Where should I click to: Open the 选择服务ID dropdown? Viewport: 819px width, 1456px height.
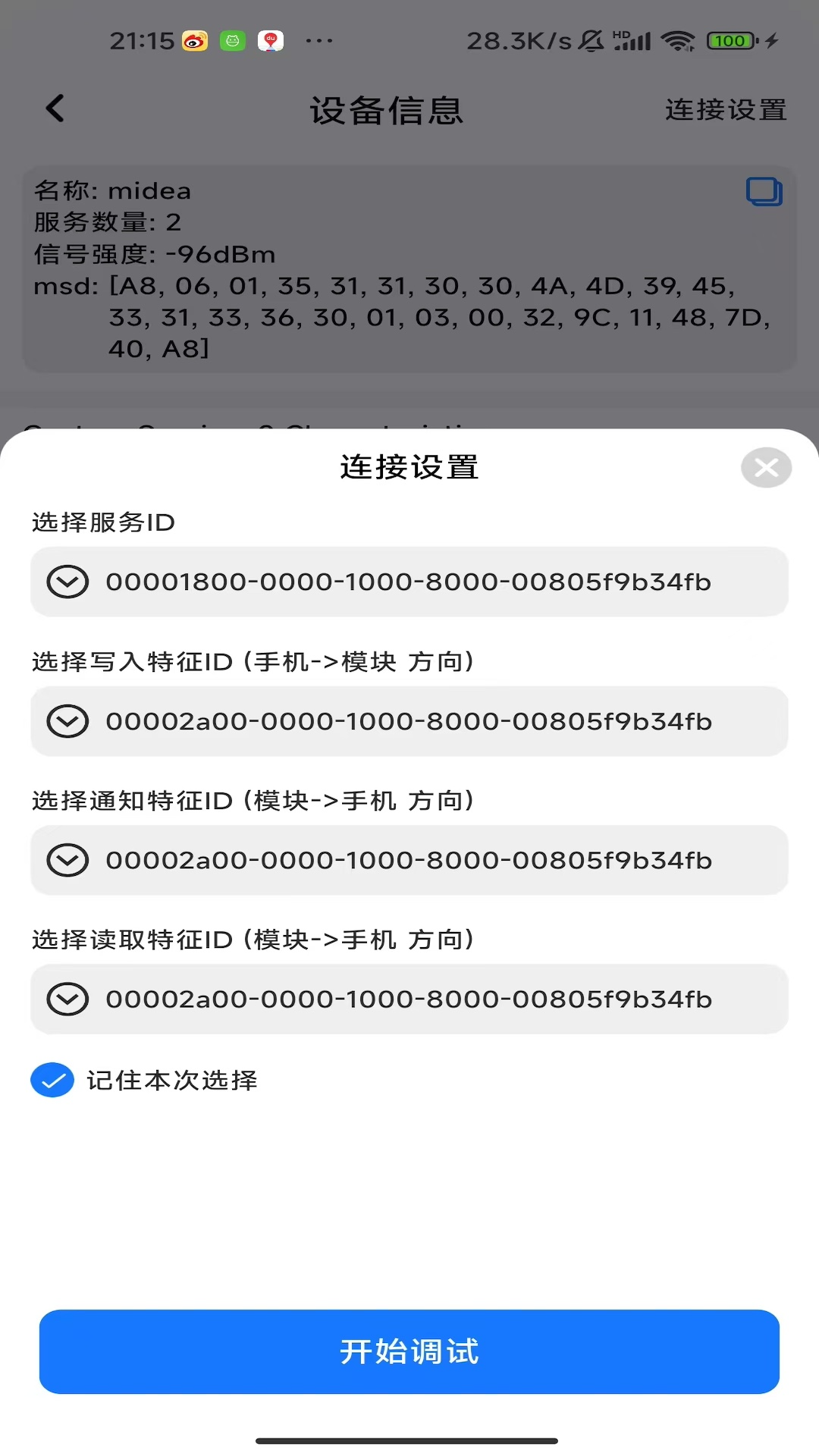pos(409,582)
